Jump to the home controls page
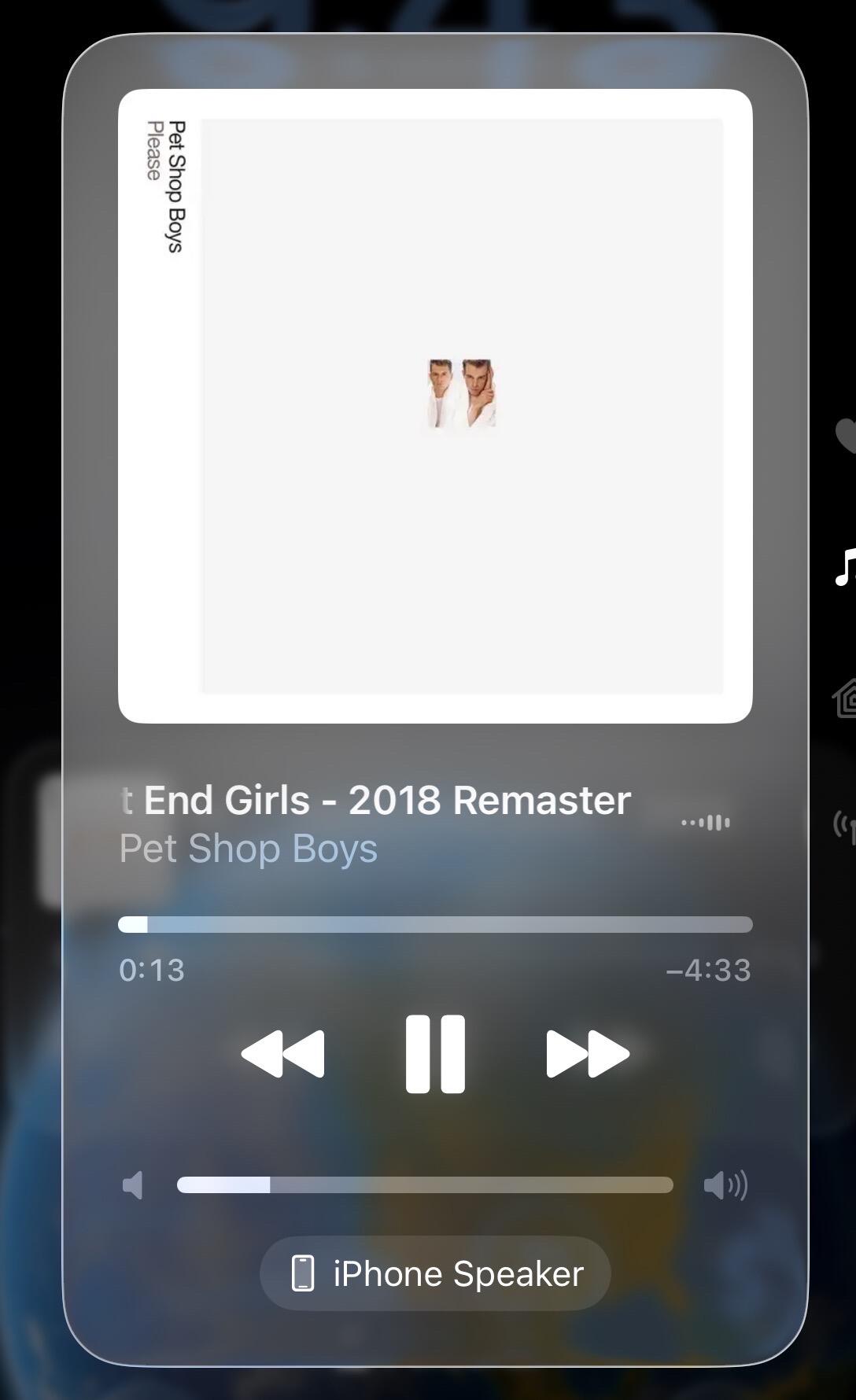The width and height of the screenshot is (856, 1400). 845,698
